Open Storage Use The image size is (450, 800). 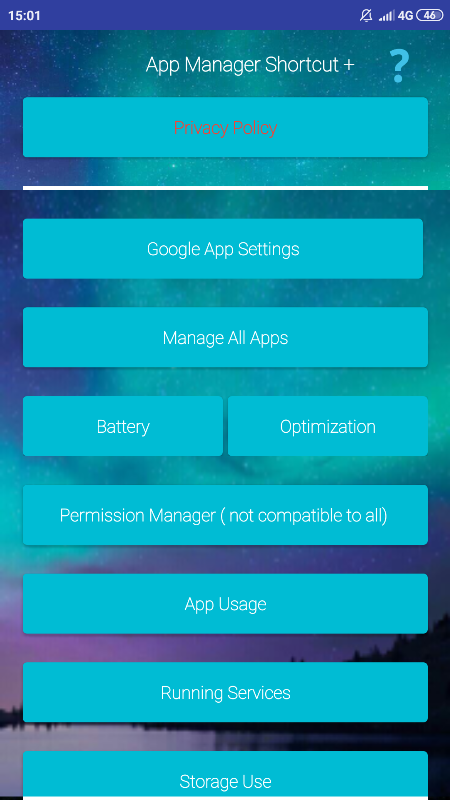225,776
